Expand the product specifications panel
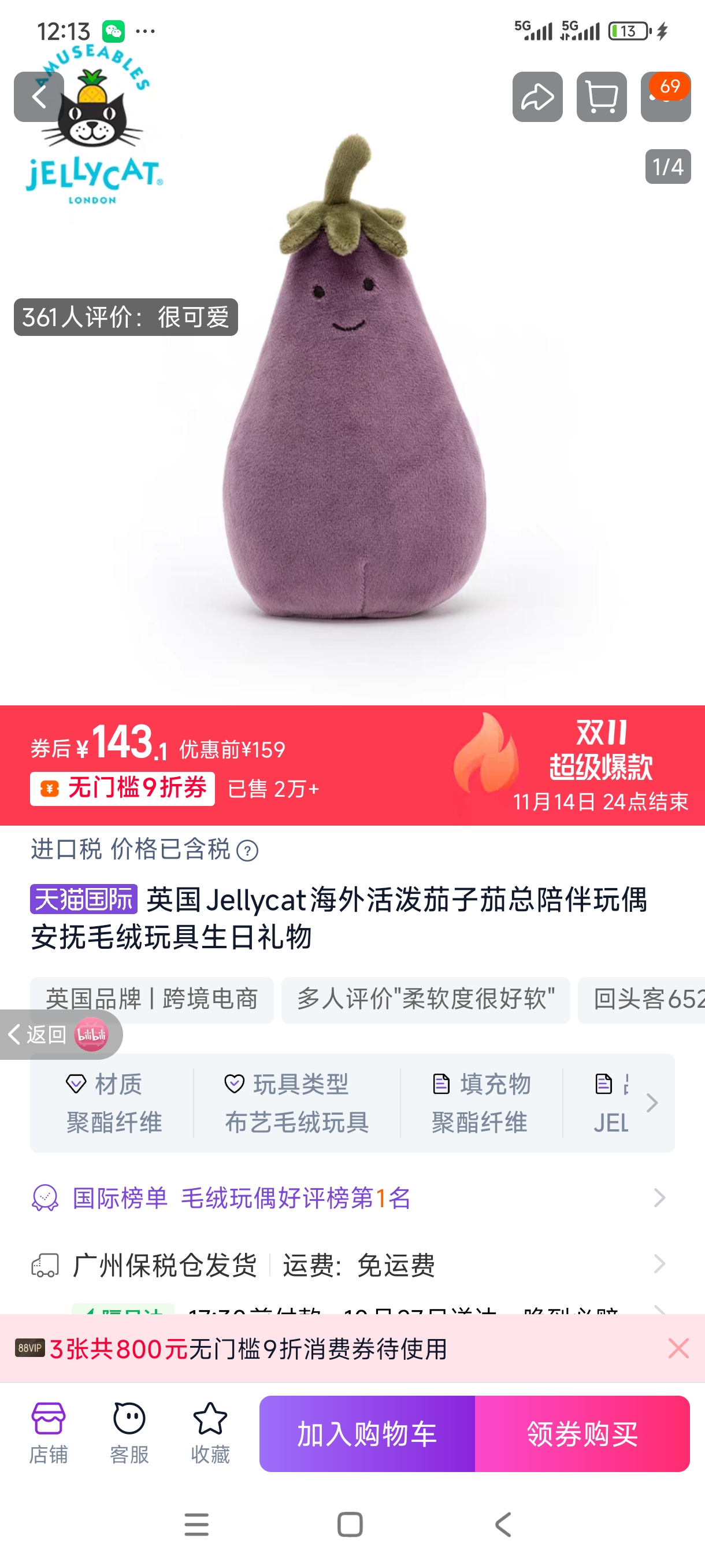Image resolution: width=705 pixels, height=1568 pixels. (x=651, y=1103)
